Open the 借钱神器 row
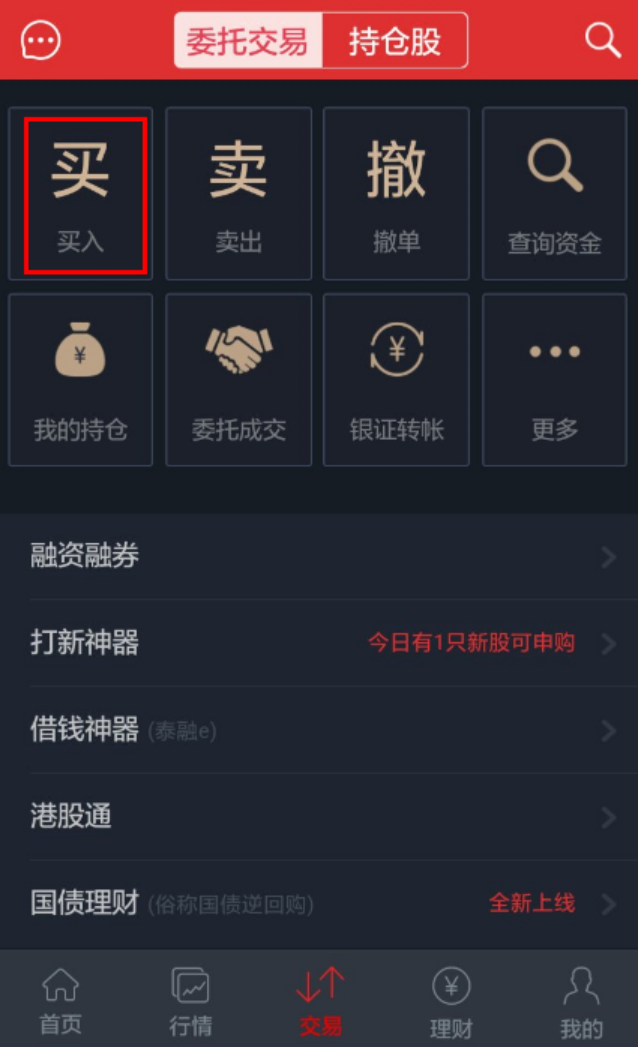The height and width of the screenshot is (1047, 638). [x=319, y=730]
